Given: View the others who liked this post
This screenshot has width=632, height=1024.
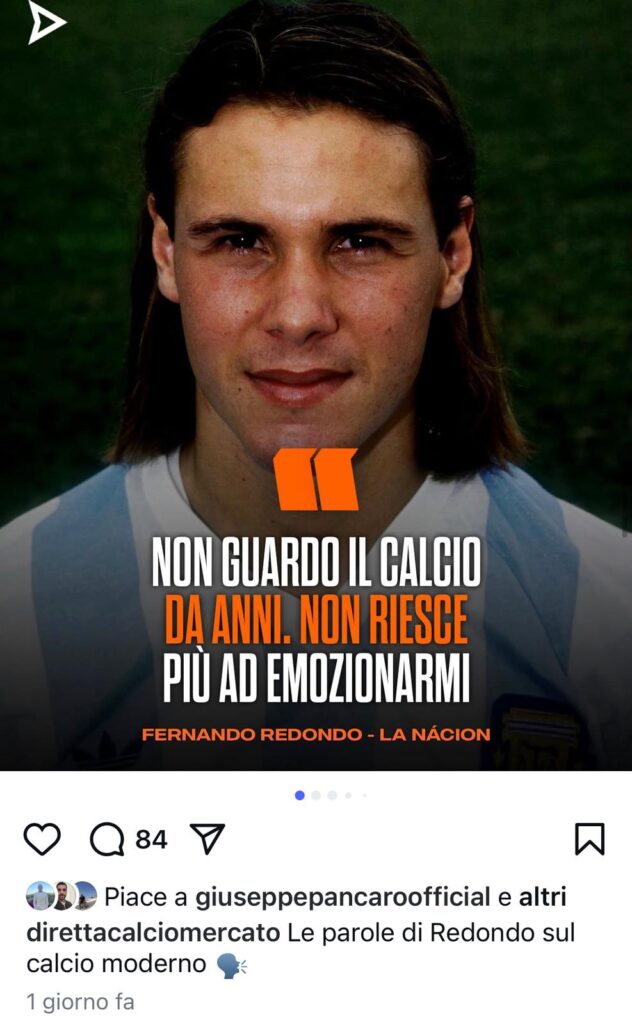Looking at the screenshot, I should (x=541, y=896).
